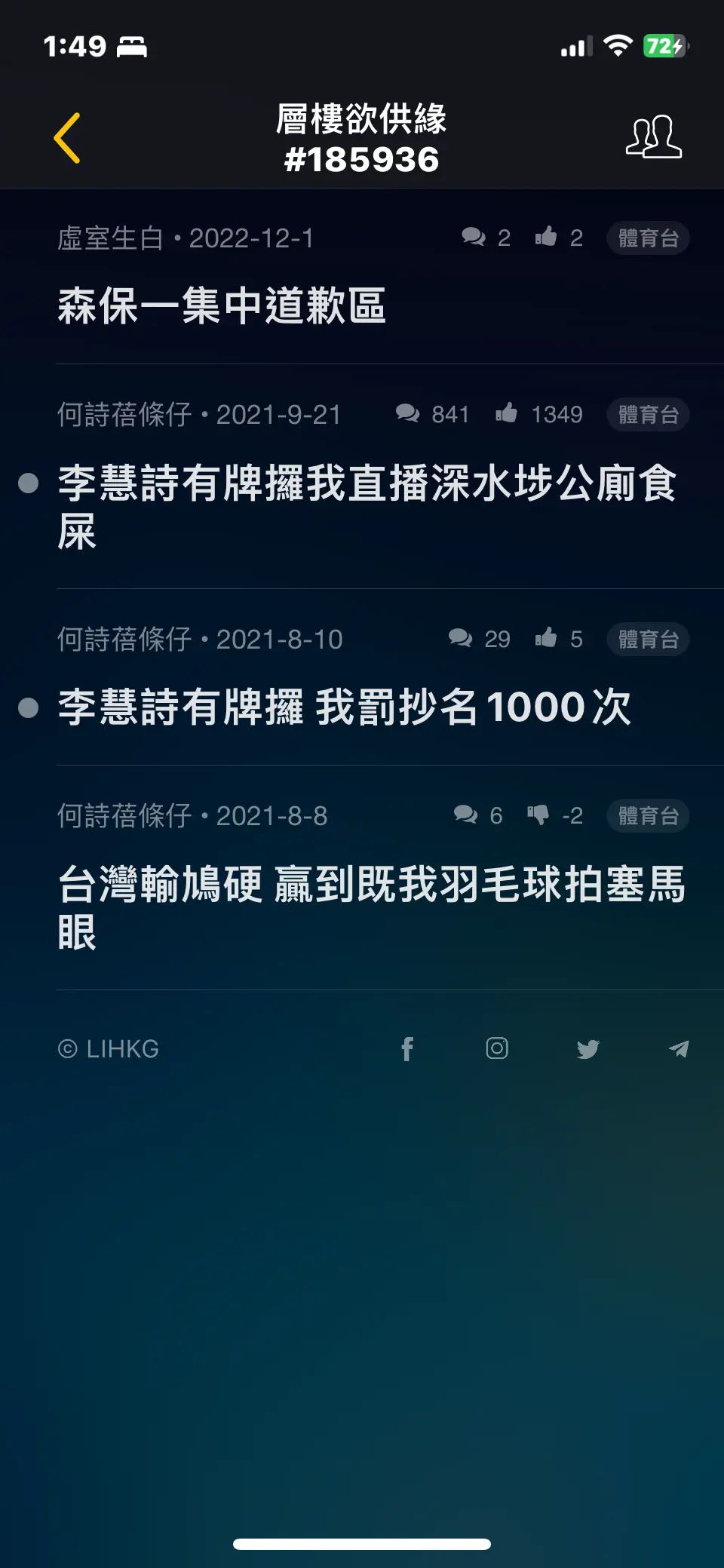The image size is (724, 1568).
Task: Tap 體育台 tag on 2021-9-21 thread
Action: point(648,415)
